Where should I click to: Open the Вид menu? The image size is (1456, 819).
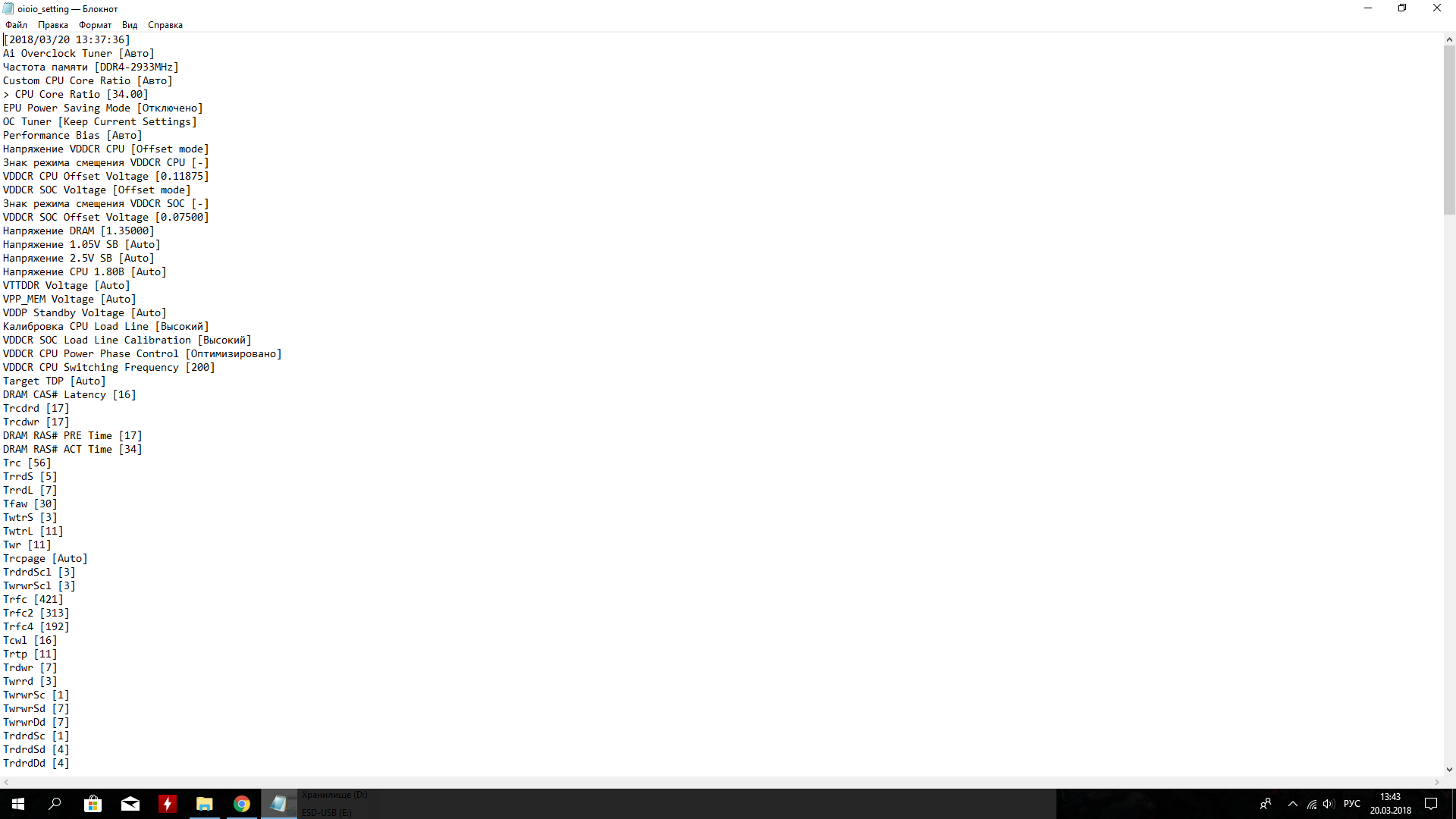[x=130, y=25]
